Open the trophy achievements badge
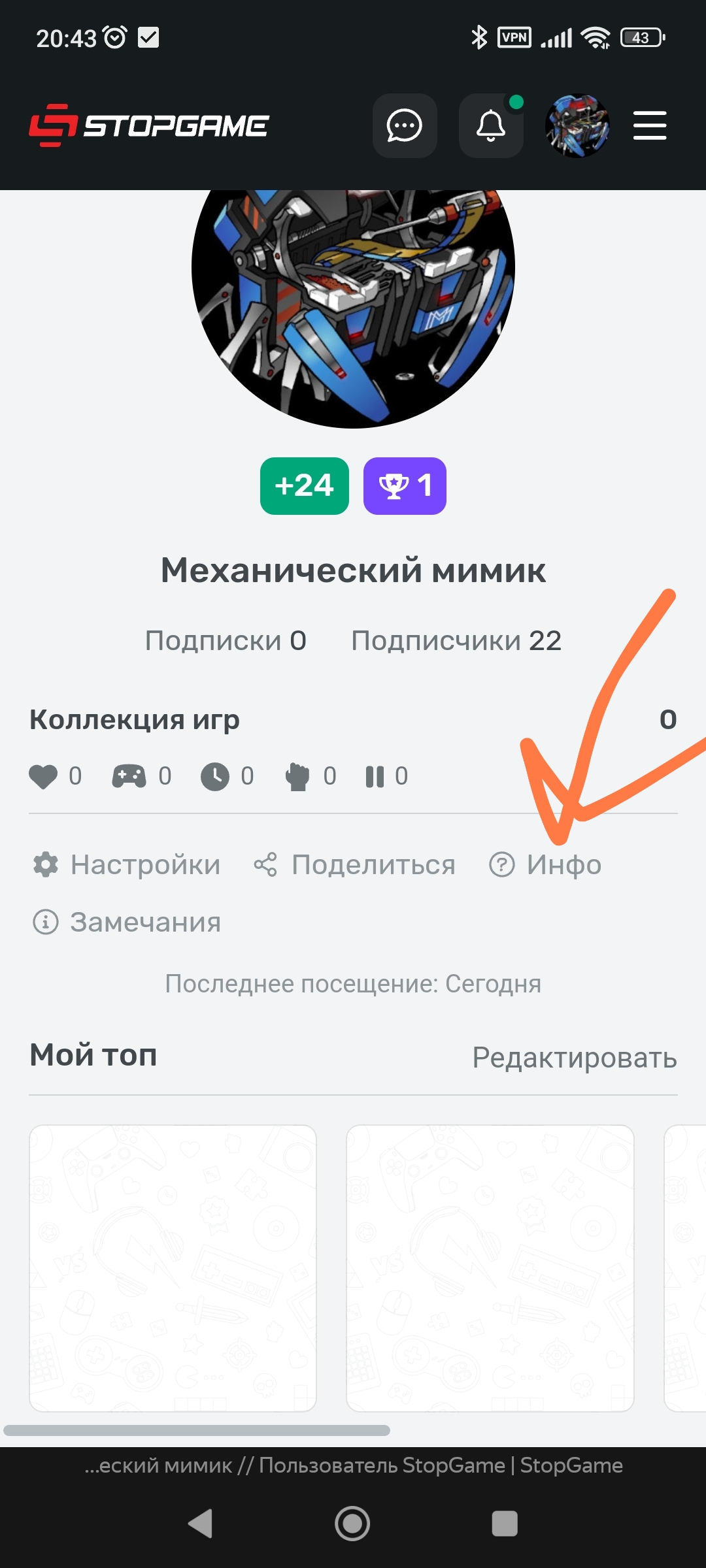 point(405,485)
